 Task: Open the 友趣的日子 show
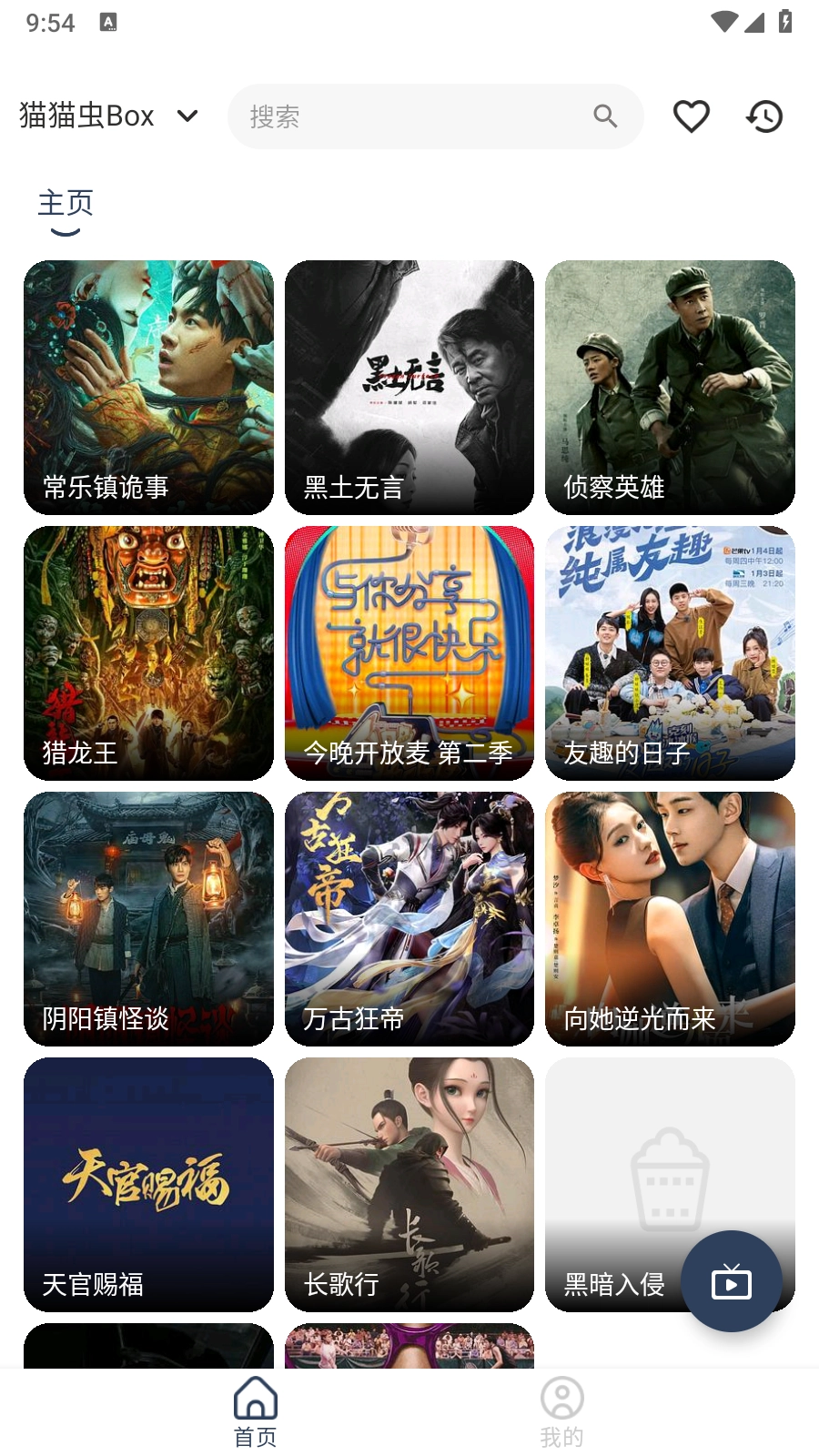point(670,652)
